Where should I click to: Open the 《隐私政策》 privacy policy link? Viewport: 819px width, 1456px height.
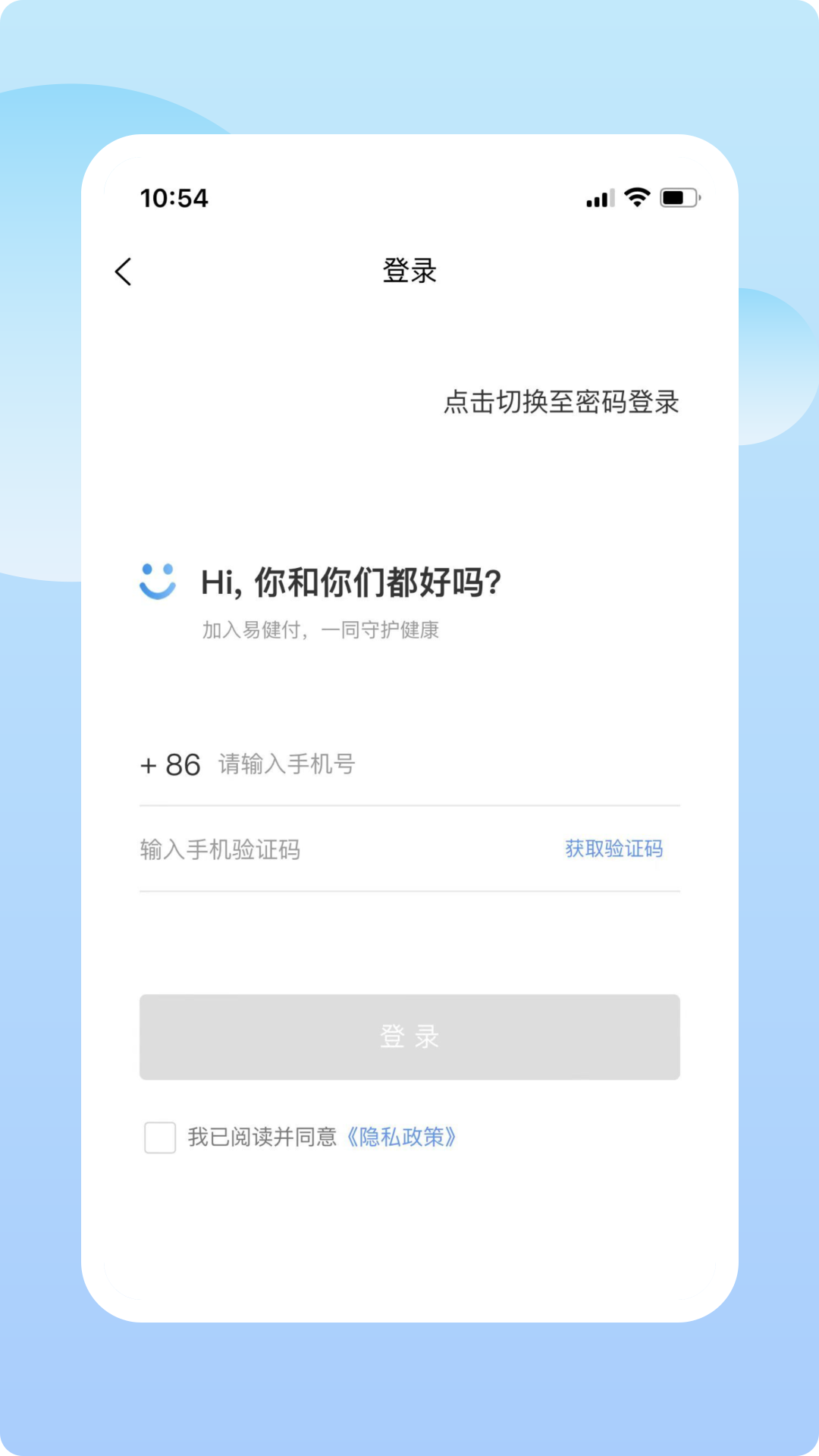pyautogui.click(x=401, y=1137)
